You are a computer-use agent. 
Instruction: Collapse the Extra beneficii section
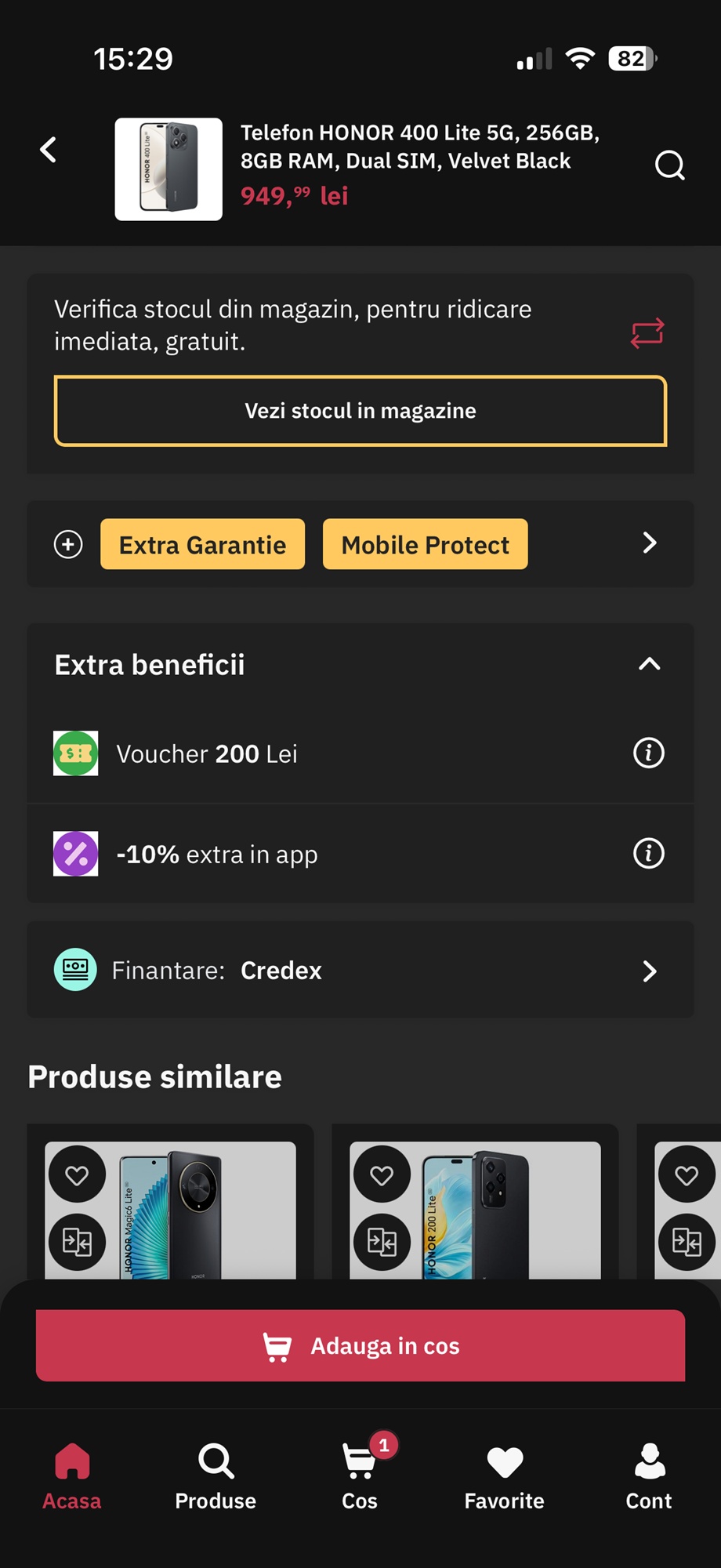click(x=649, y=665)
